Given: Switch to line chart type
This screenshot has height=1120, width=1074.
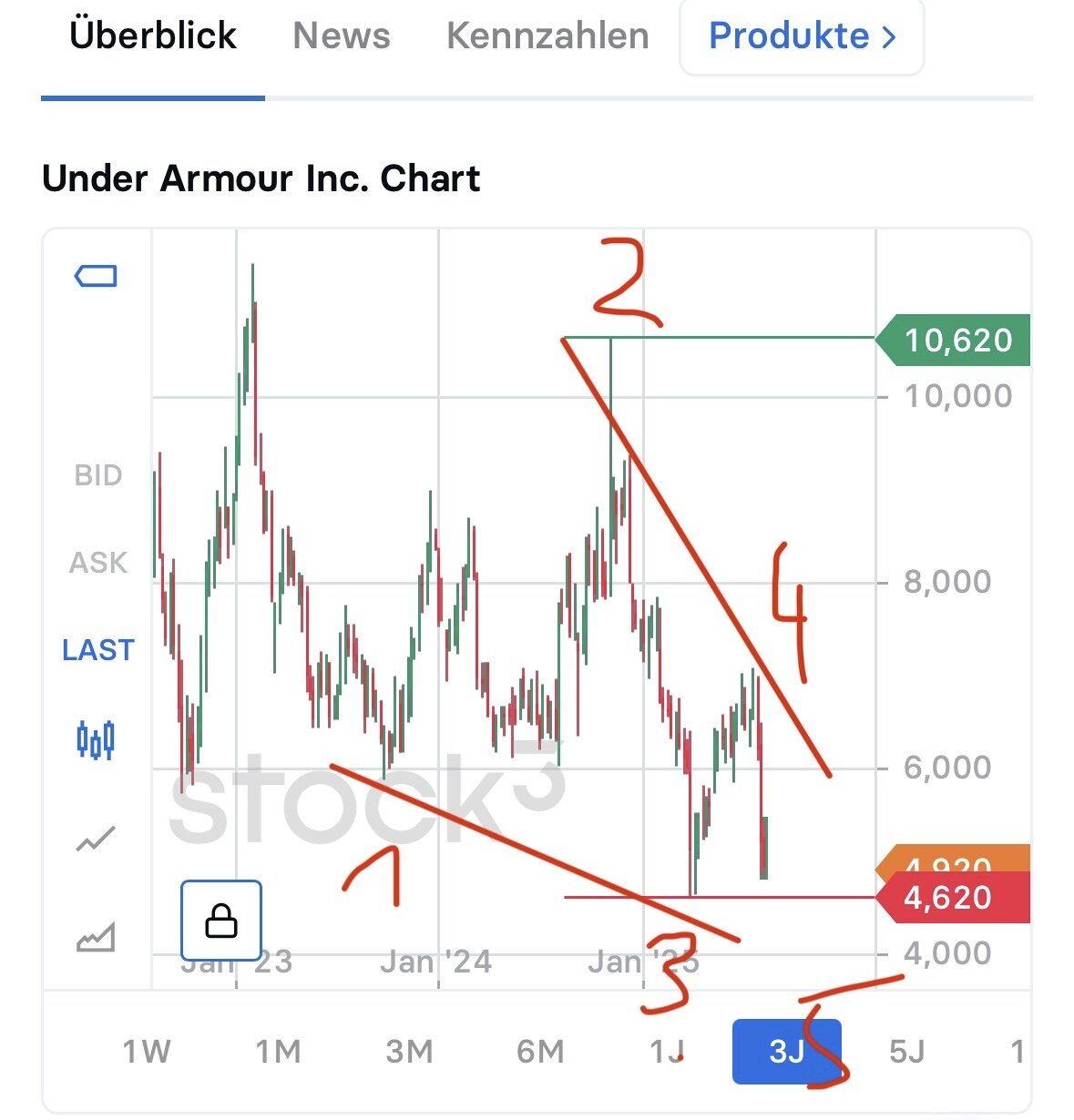Looking at the screenshot, I should point(96,839).
